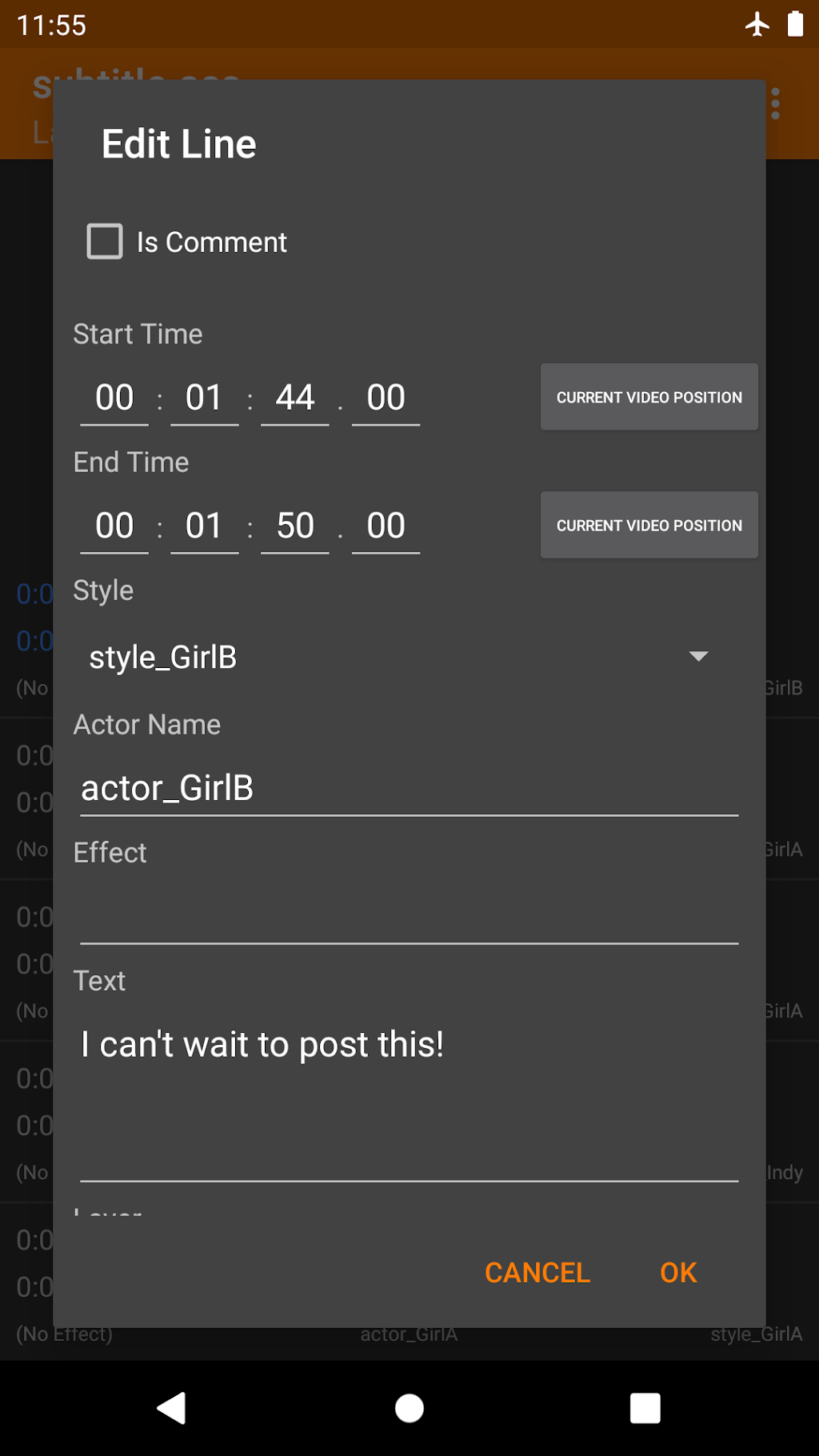
Task: Expand the style_GirlB style dropdown
Action: click(400, 657)
